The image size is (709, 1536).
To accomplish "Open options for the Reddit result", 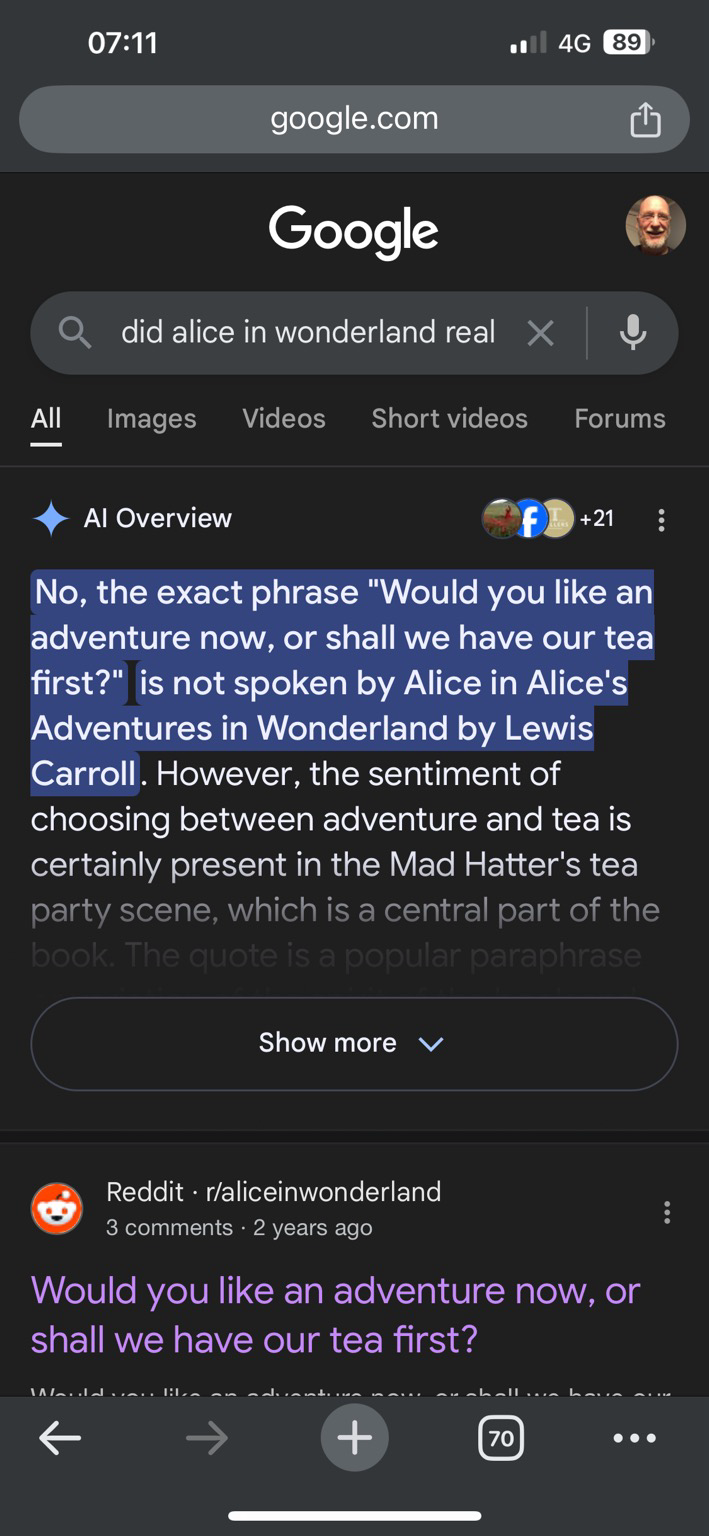I will [x=667, y=1213].
